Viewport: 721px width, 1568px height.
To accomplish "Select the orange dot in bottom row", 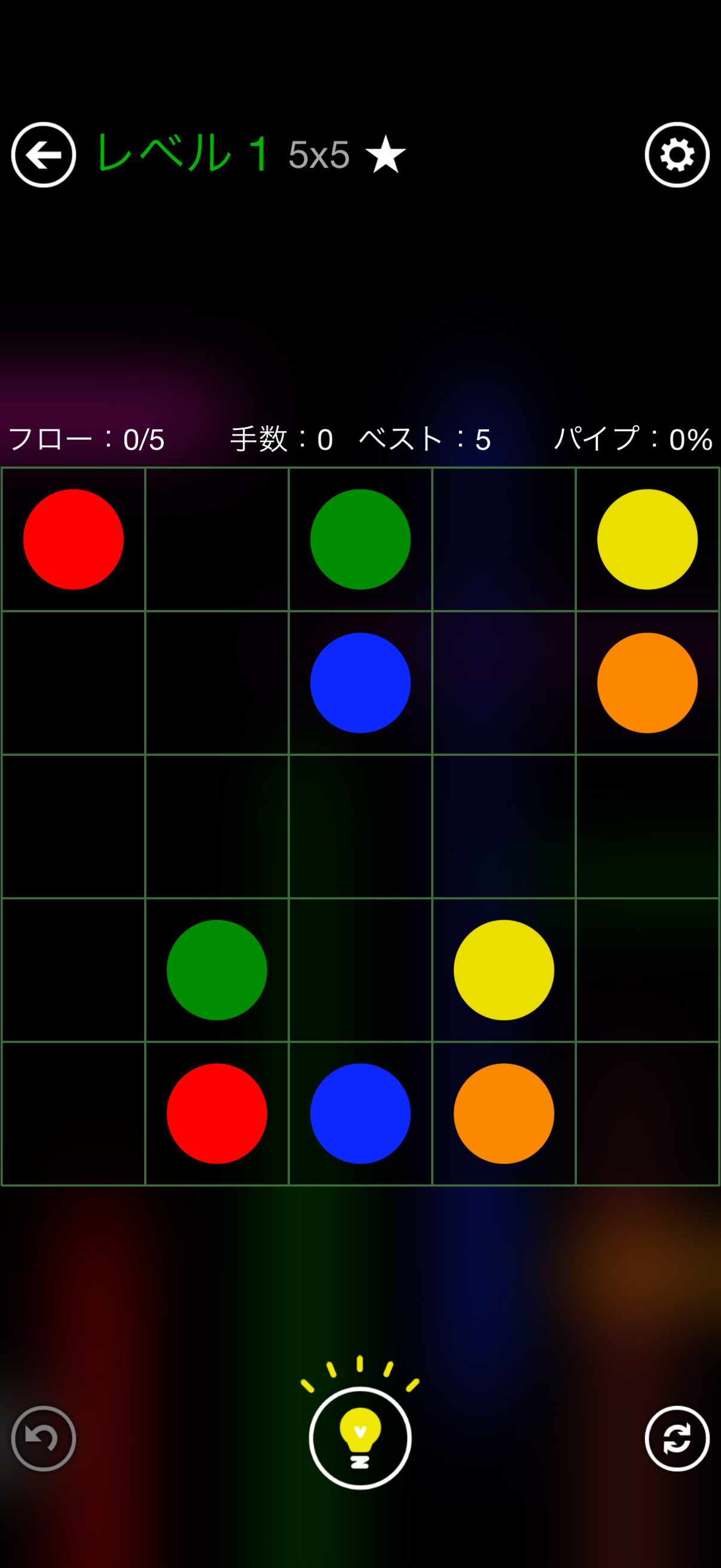I will pos(504,1114).
